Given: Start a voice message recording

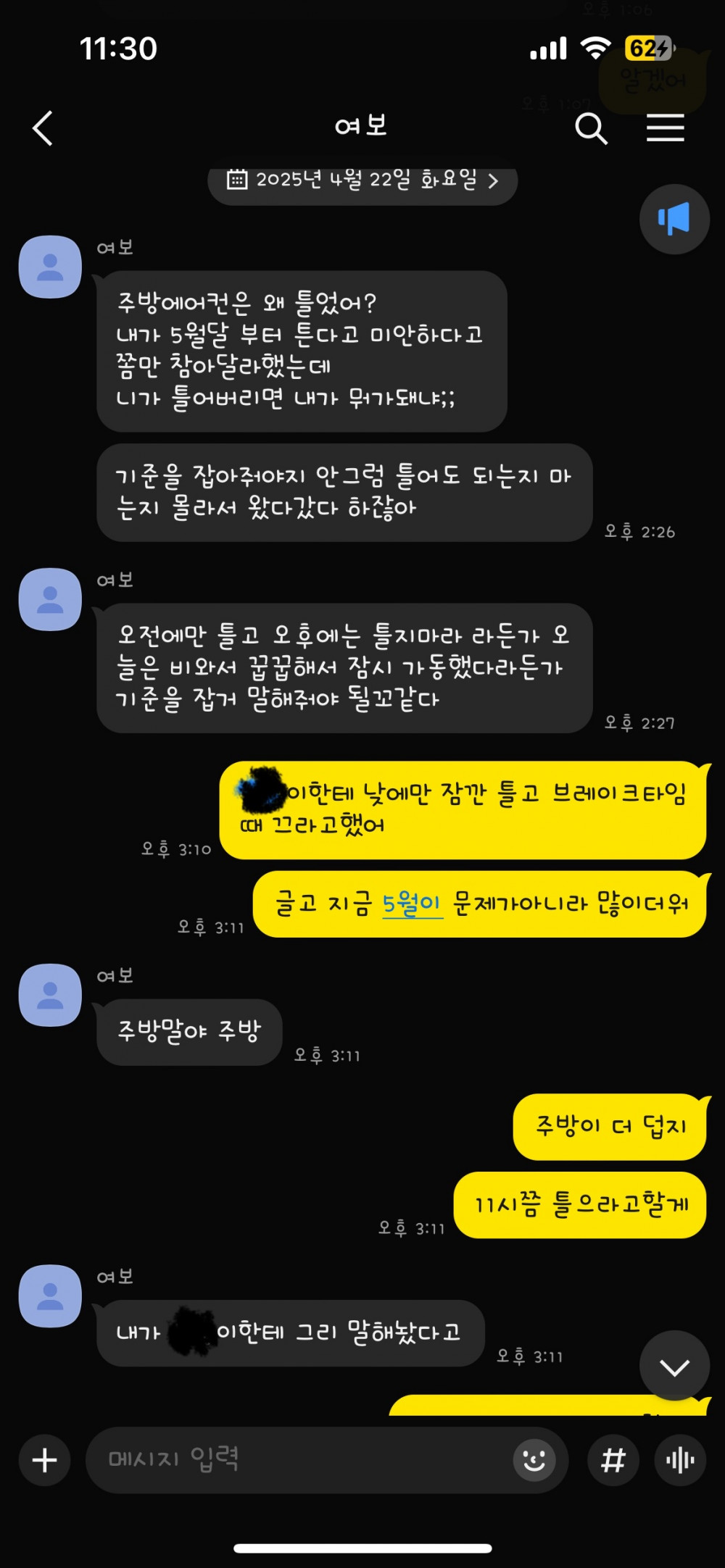Looking at the screenshot, I should pyautogui.click(x=680, y=1460).
